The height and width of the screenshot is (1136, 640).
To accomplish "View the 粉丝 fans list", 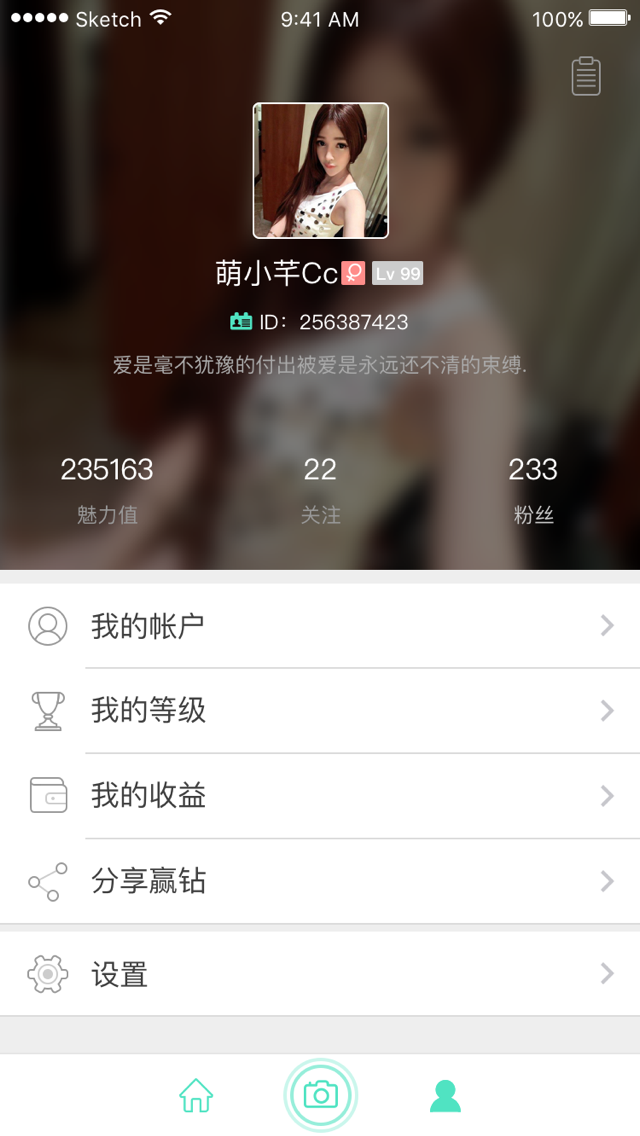I will pyautogui.click(x=533, y=490).
